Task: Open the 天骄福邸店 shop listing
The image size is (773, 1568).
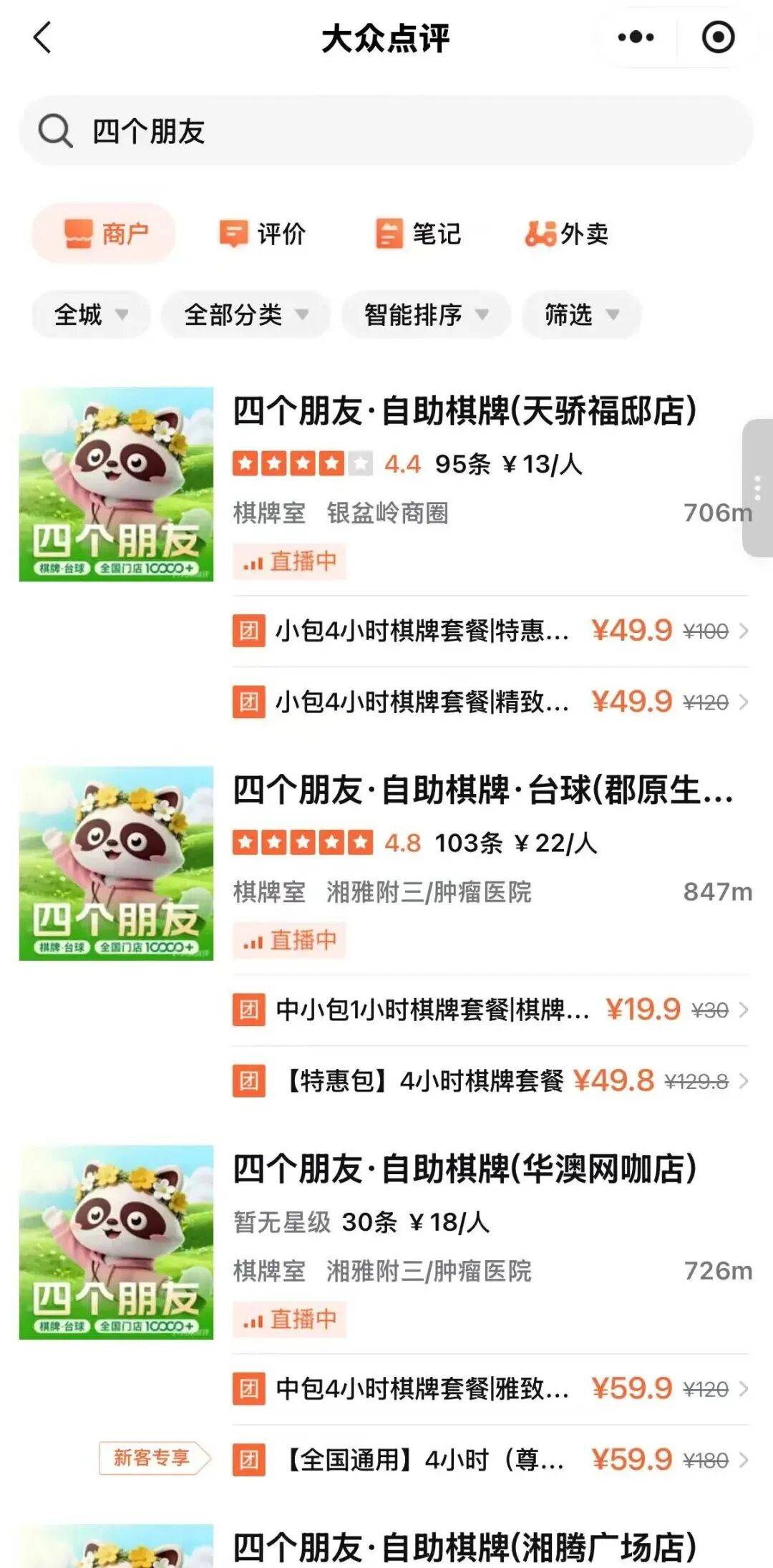Action: point(465,412)
